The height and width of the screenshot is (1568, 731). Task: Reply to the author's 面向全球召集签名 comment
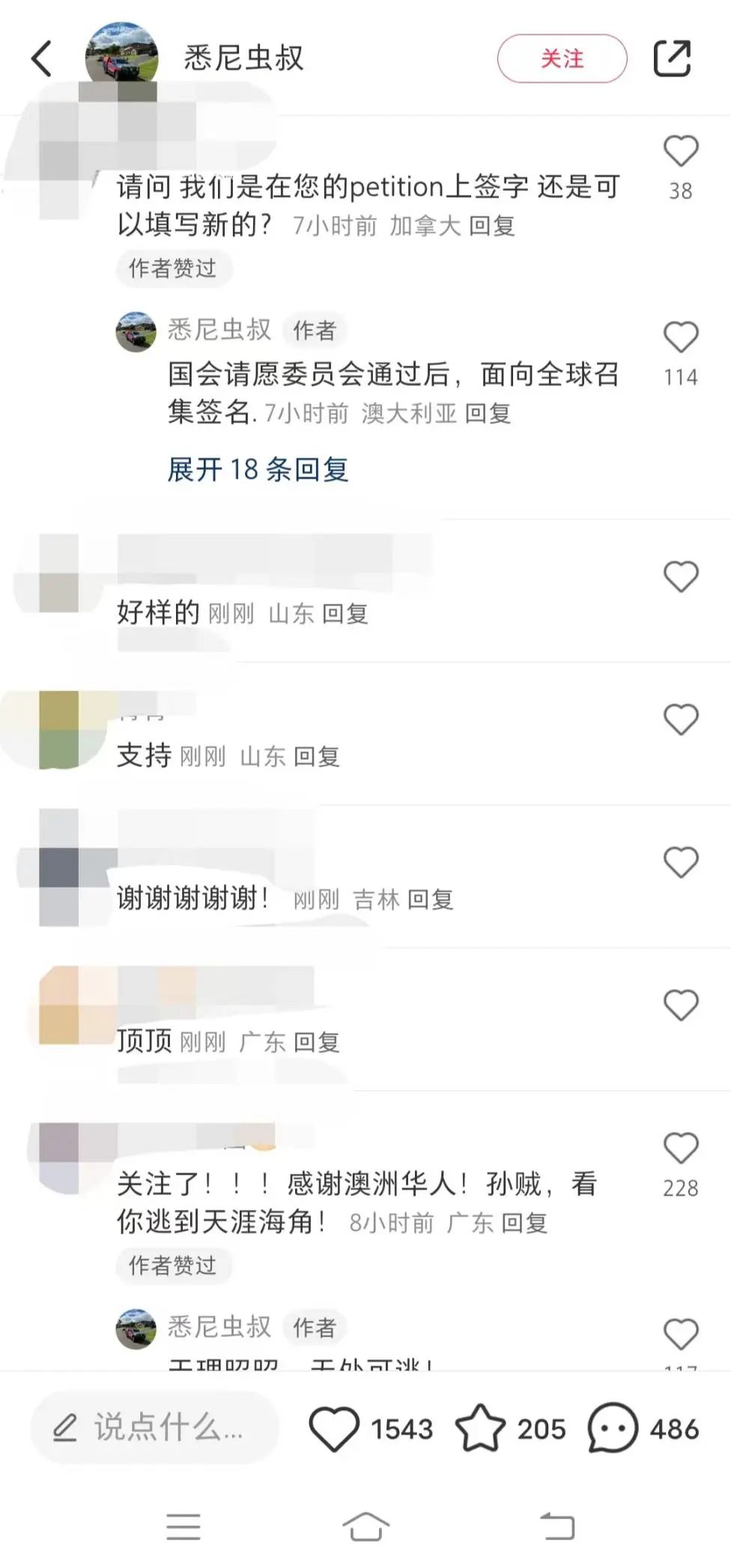[x=488, y=414]
